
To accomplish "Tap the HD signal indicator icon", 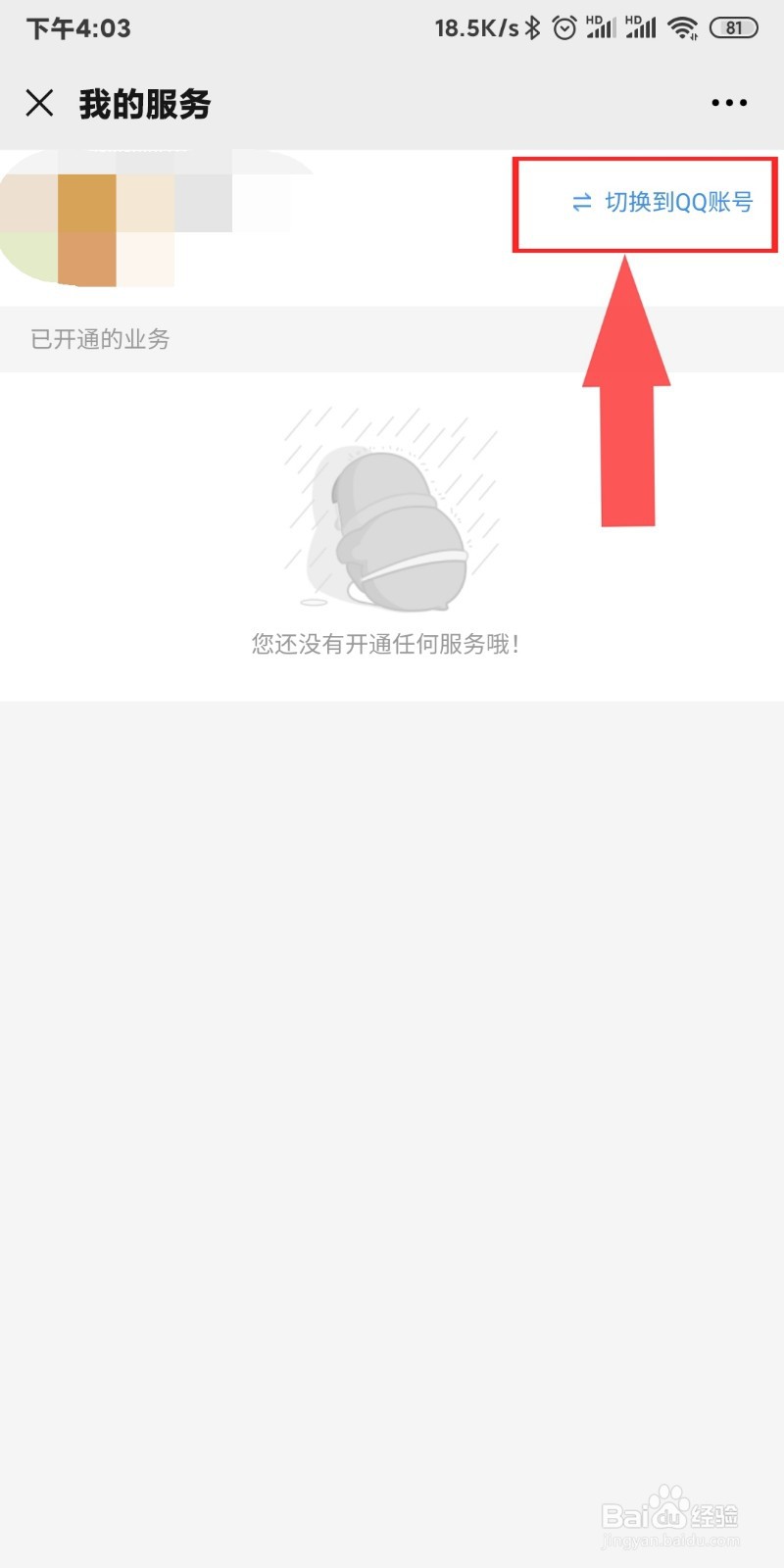I will tap(600, 27).
